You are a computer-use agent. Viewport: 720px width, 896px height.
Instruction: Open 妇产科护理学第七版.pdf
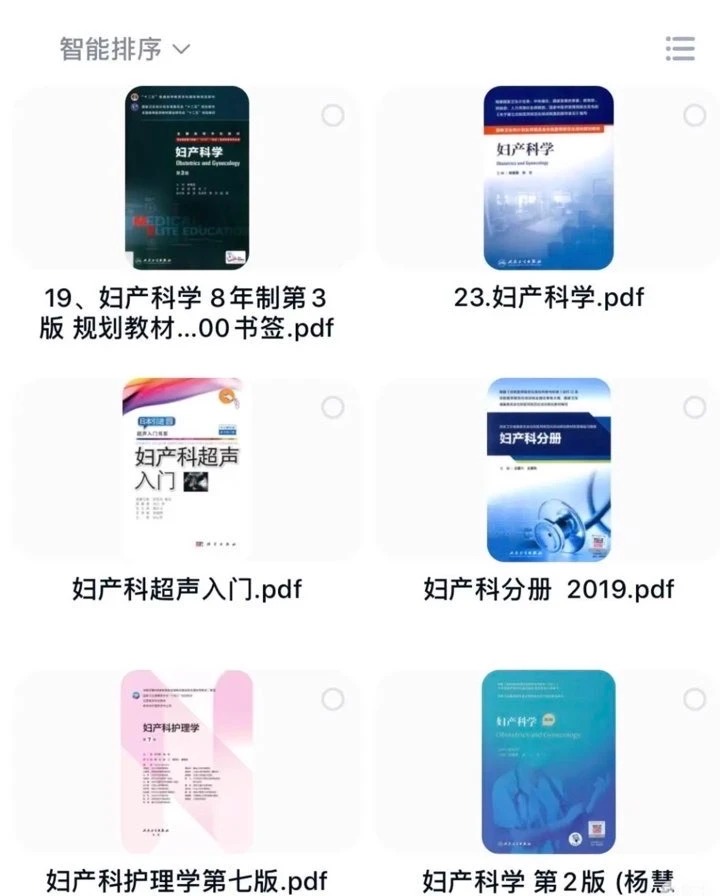click(187, 762)
